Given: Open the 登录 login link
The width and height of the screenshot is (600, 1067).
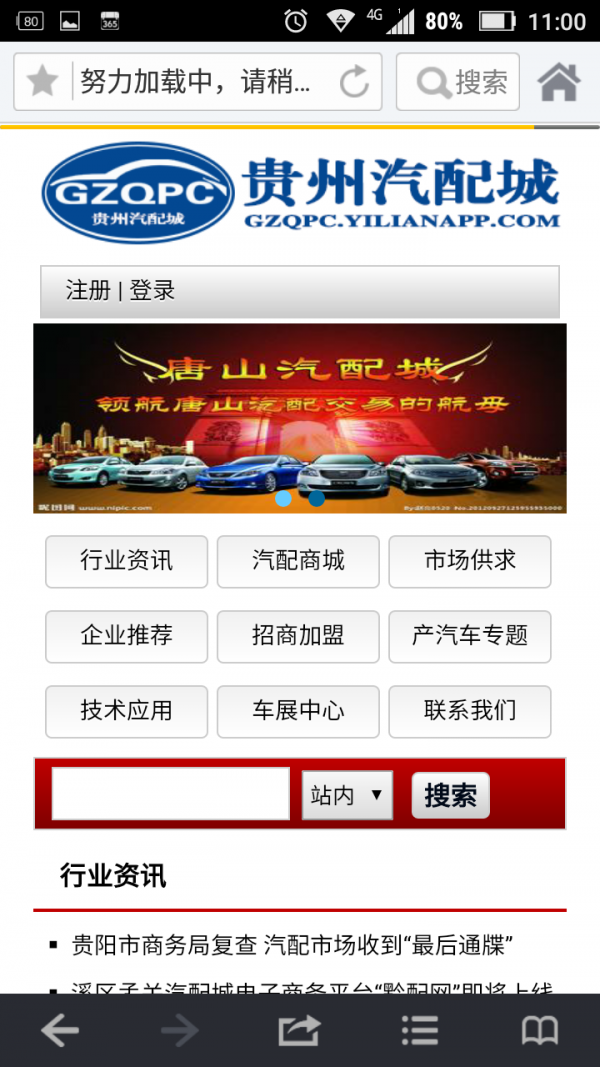Looking at the screenshot, I should tap(152, 291).
